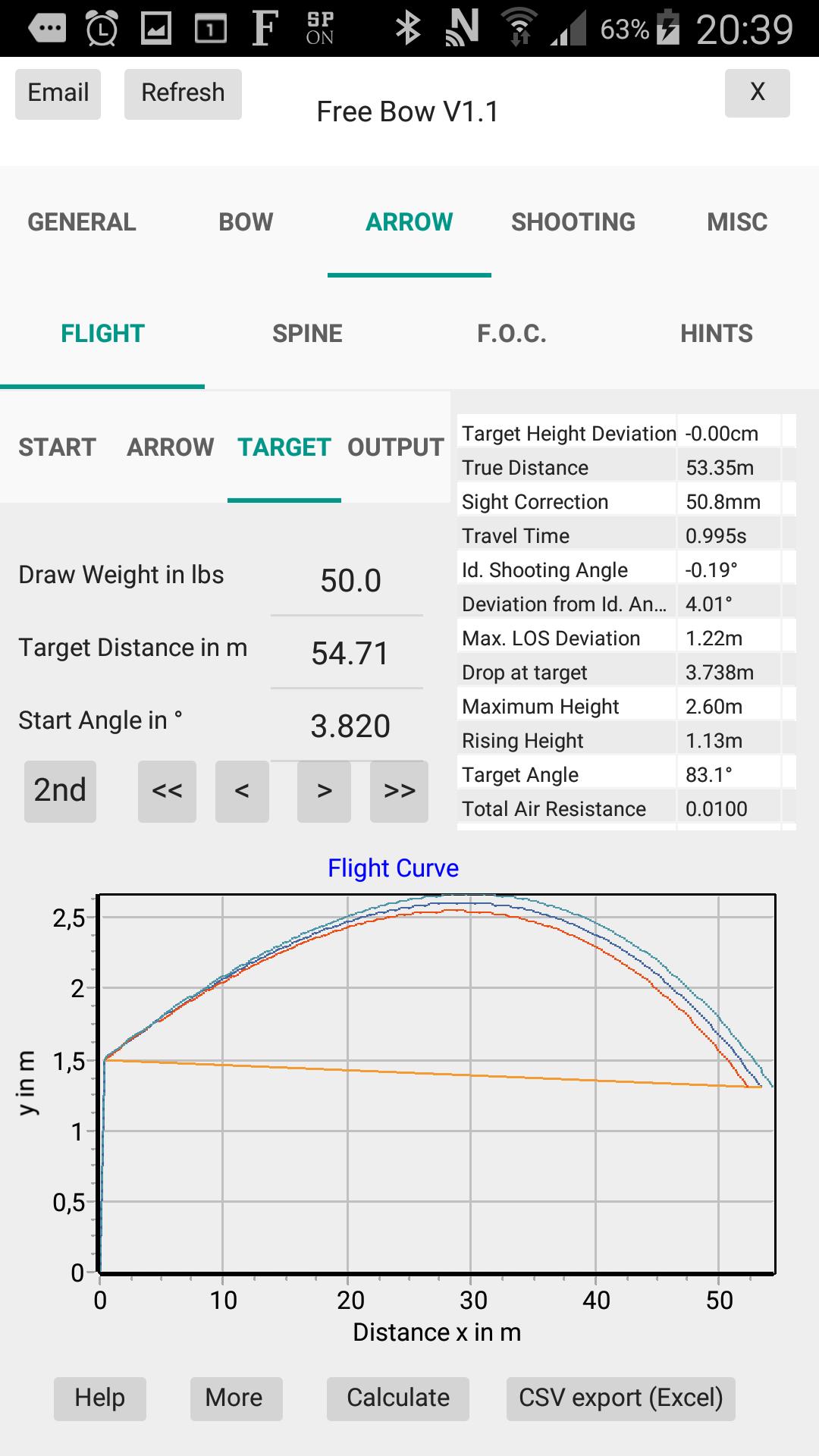The image size is (819, 1456).
Task: View the HINTS sub-tab
Action: point(717,334)
